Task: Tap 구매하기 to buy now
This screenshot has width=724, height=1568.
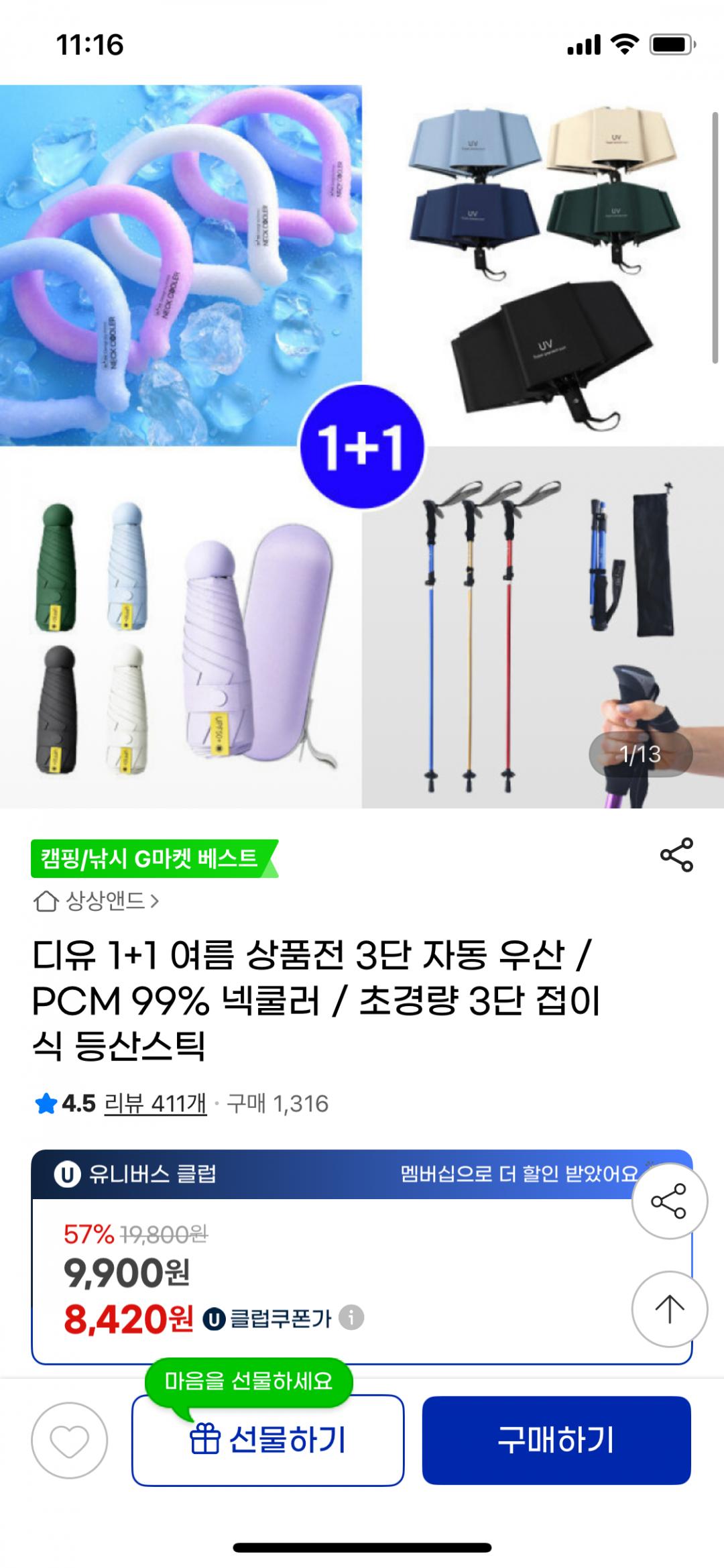Action: point(556,1440)
